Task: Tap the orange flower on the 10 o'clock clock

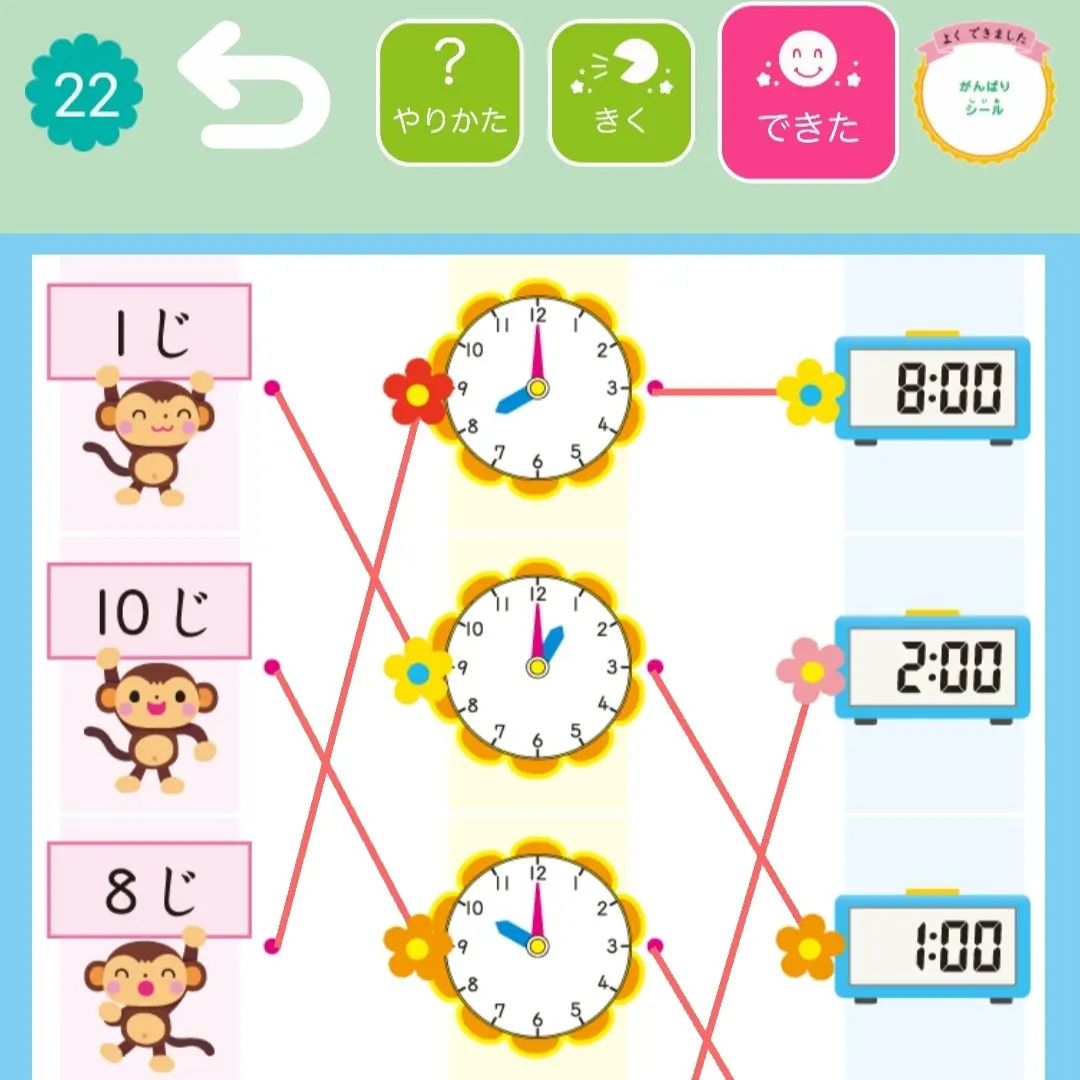Action: (x=417, y=946)
